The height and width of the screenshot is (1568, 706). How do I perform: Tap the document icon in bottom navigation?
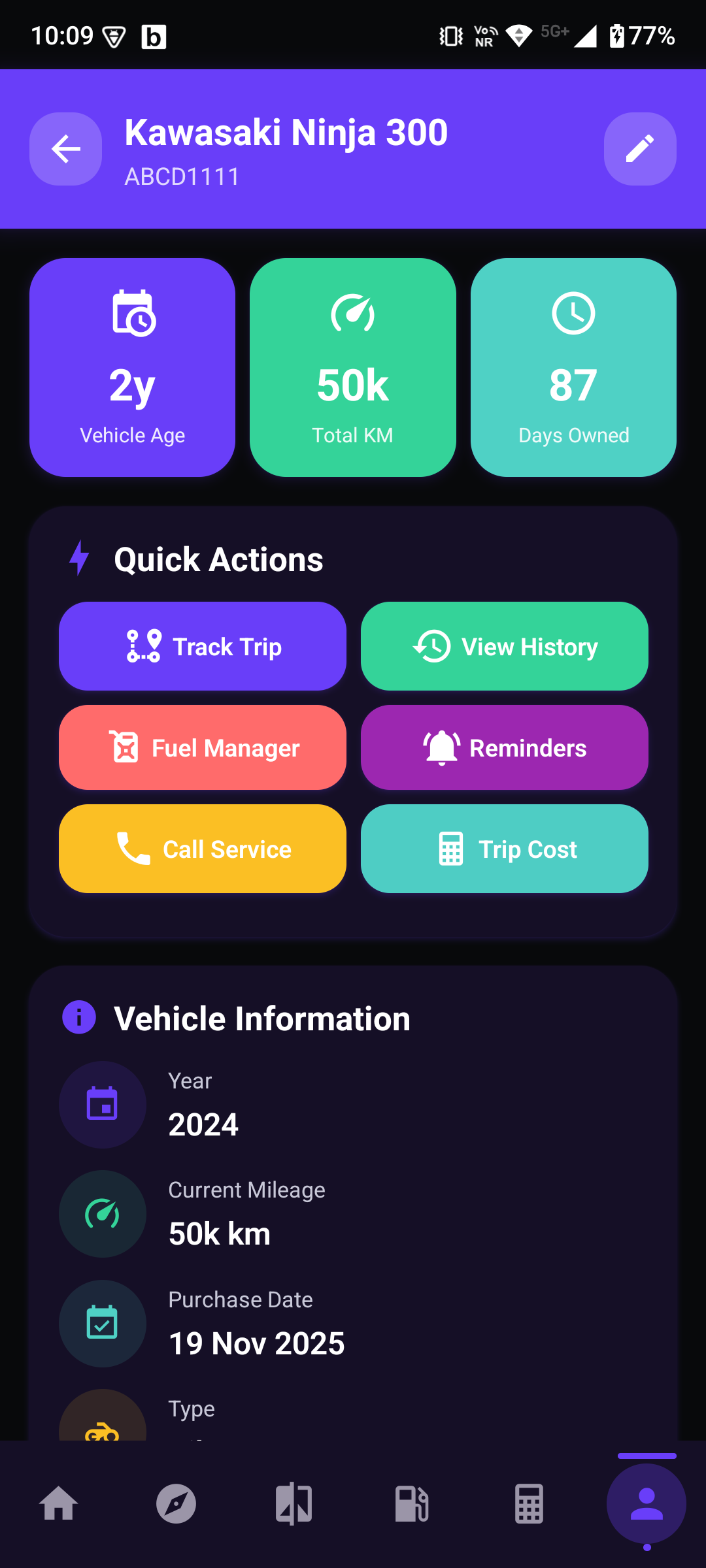294,1503
